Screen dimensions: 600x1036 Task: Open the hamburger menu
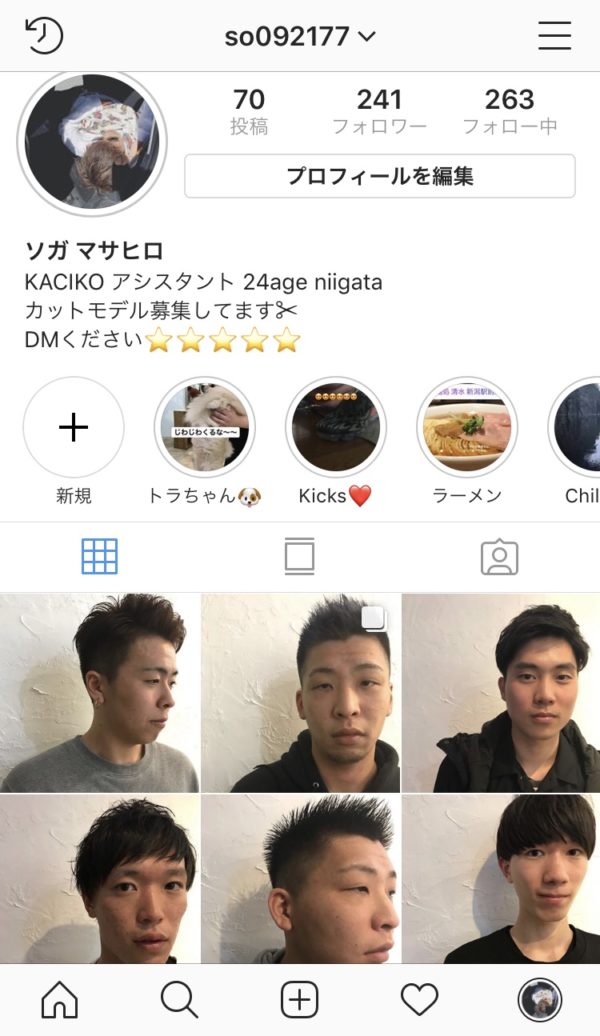(554, 36)
